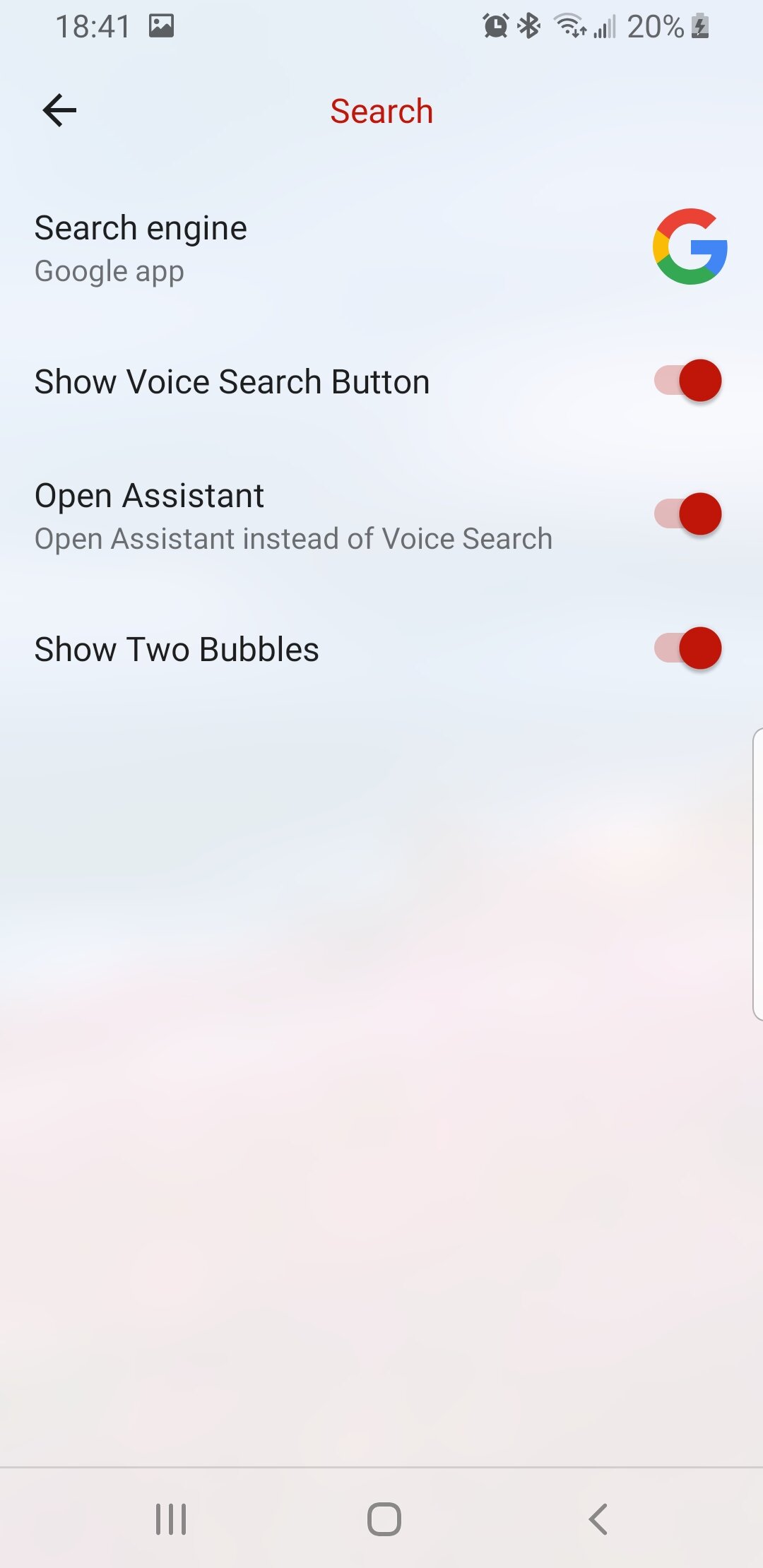
Task: Toggle off Show Two Bubbles
Action: click(x=687, y=648)
